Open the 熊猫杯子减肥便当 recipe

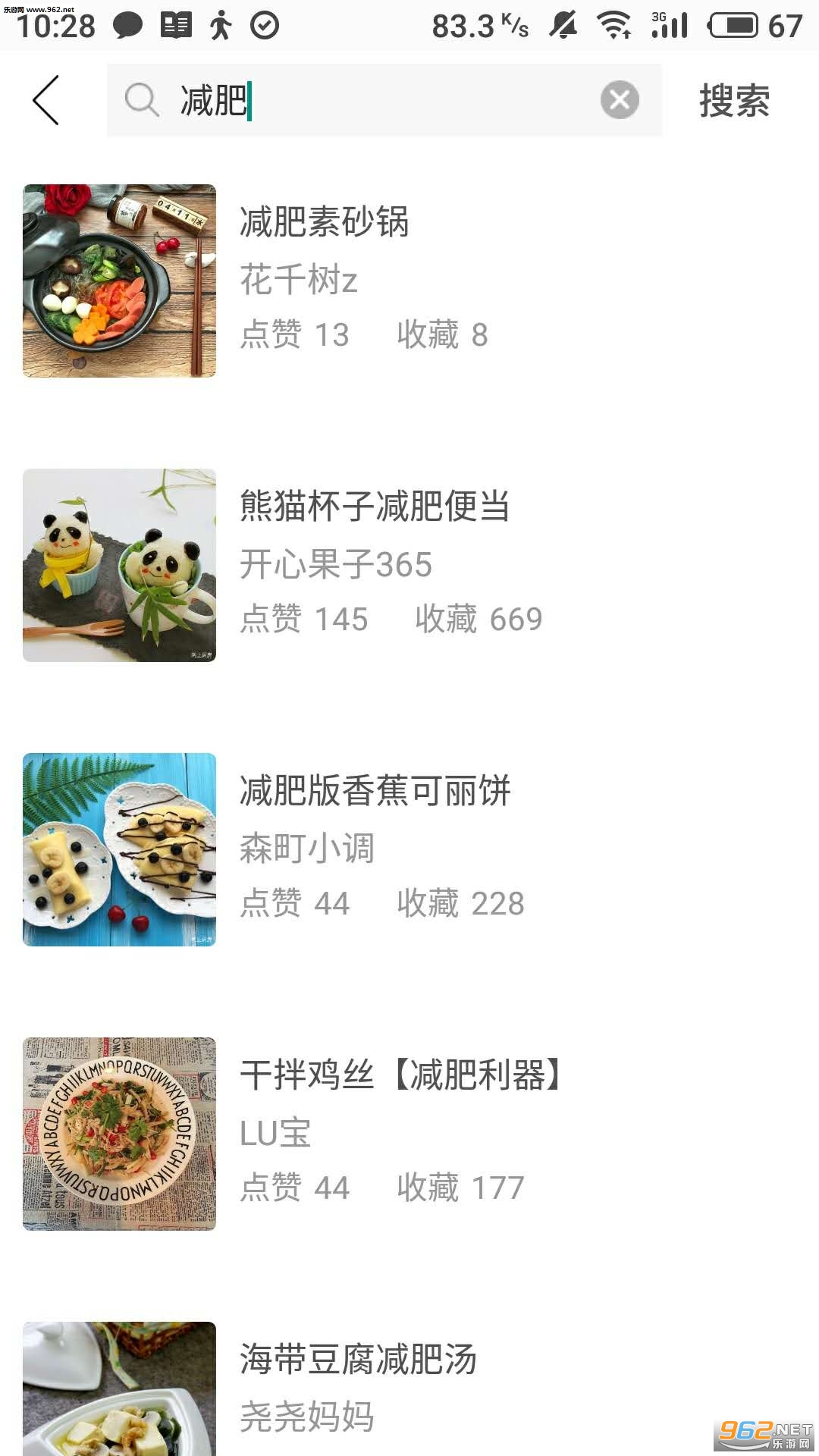click(x=375, y=507)
